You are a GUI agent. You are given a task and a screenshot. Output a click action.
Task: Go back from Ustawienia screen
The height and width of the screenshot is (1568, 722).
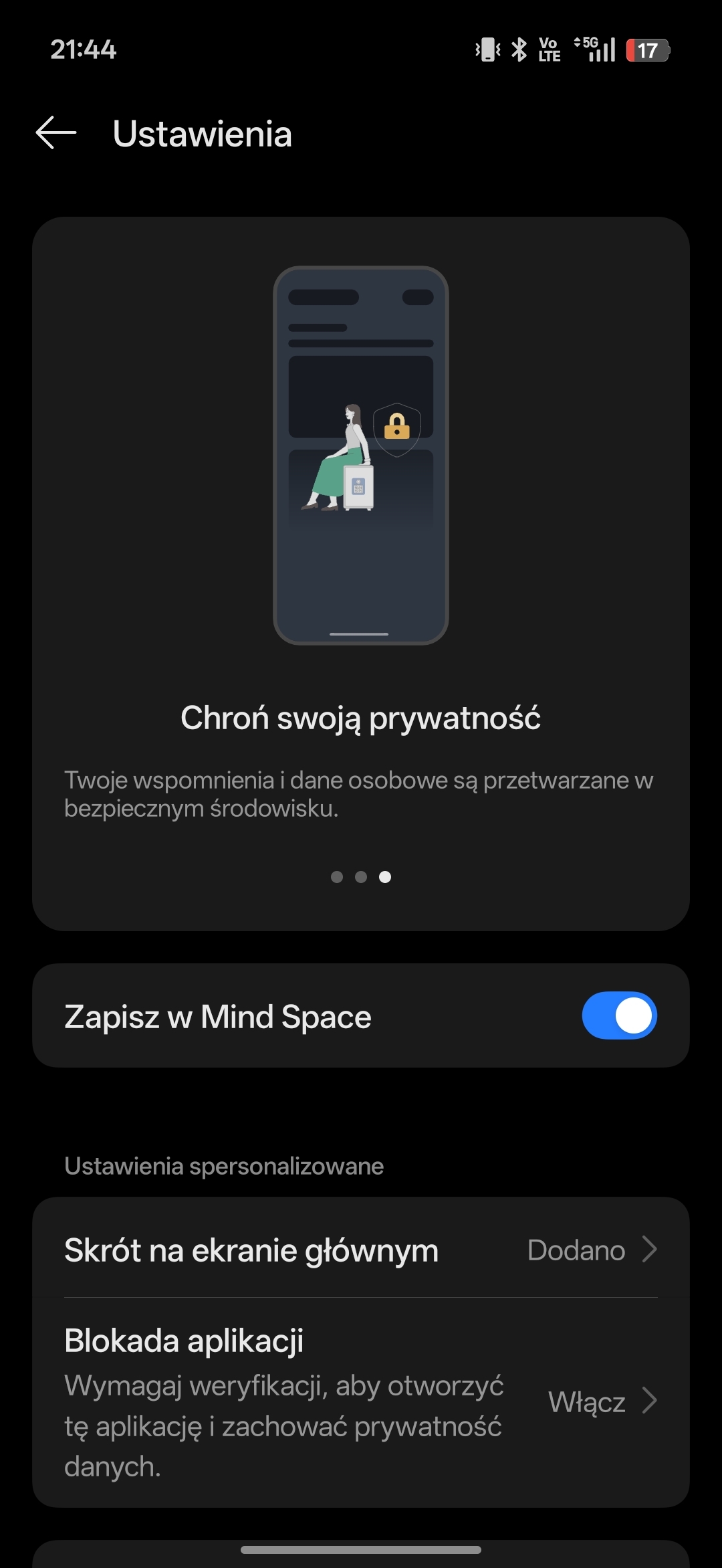coord(56,132)
